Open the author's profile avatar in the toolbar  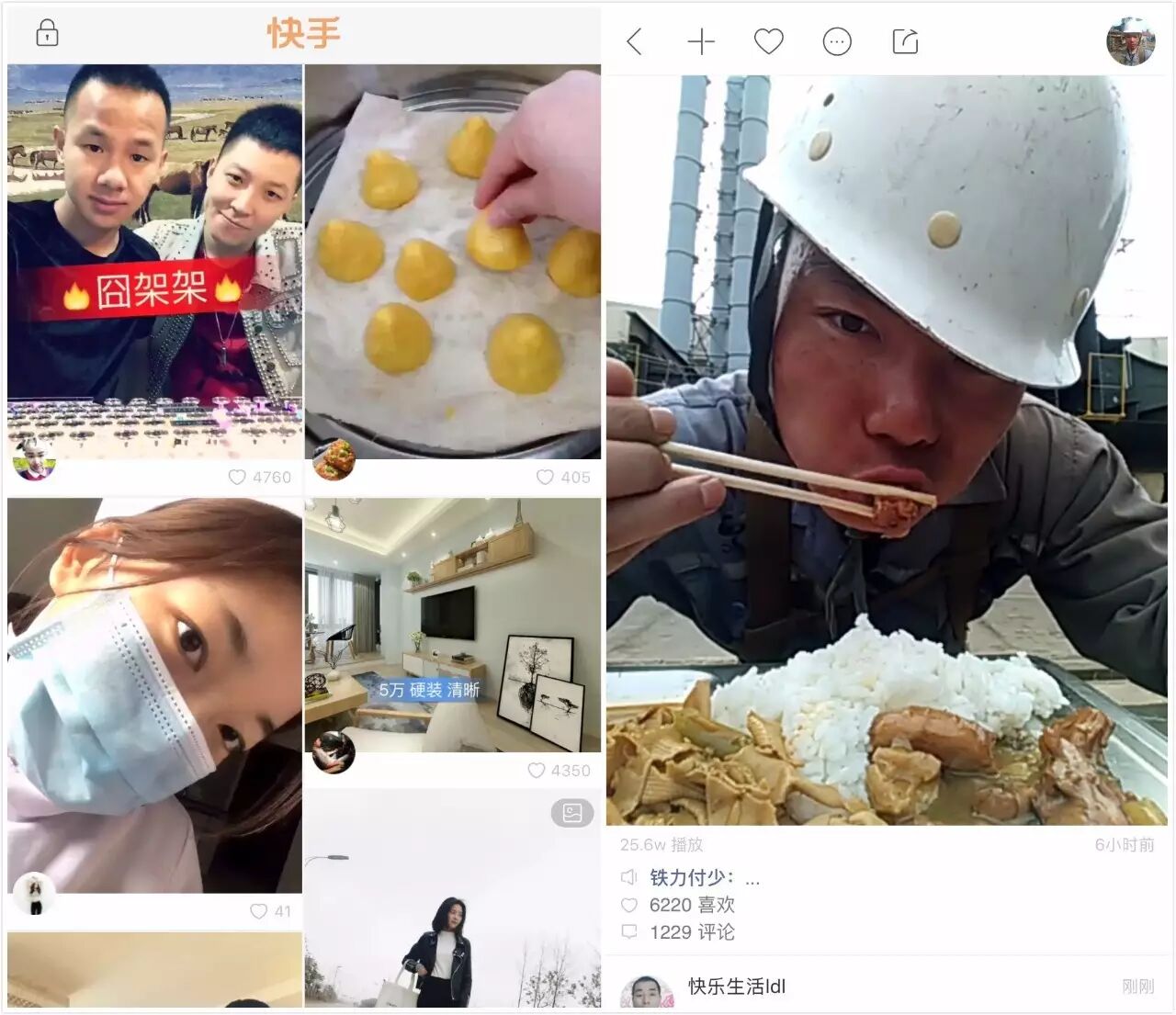click(1130, 41)
